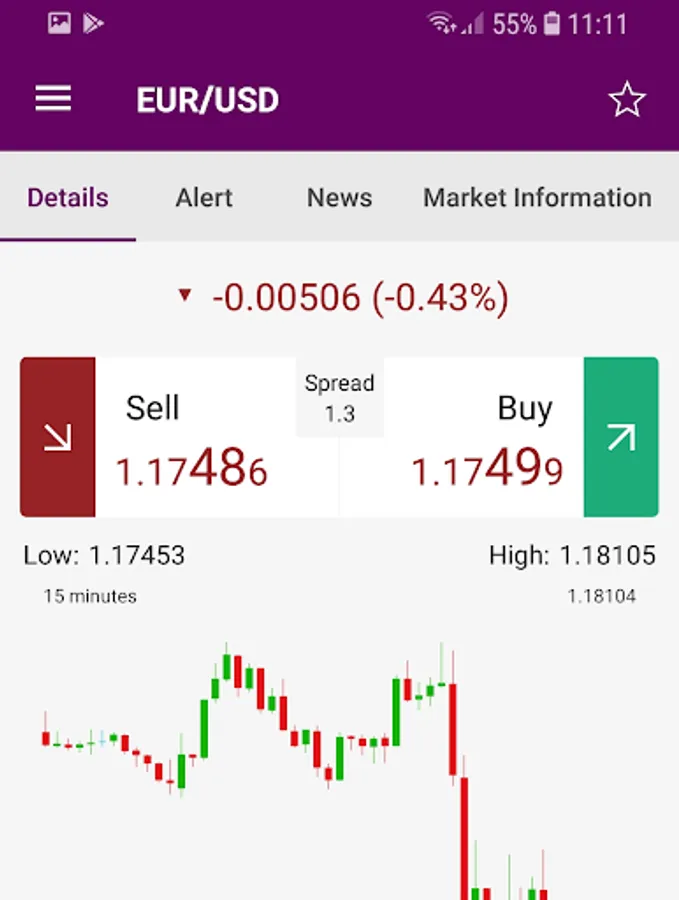
Task: Switch to the Details tab
Action: pos(68,198)
